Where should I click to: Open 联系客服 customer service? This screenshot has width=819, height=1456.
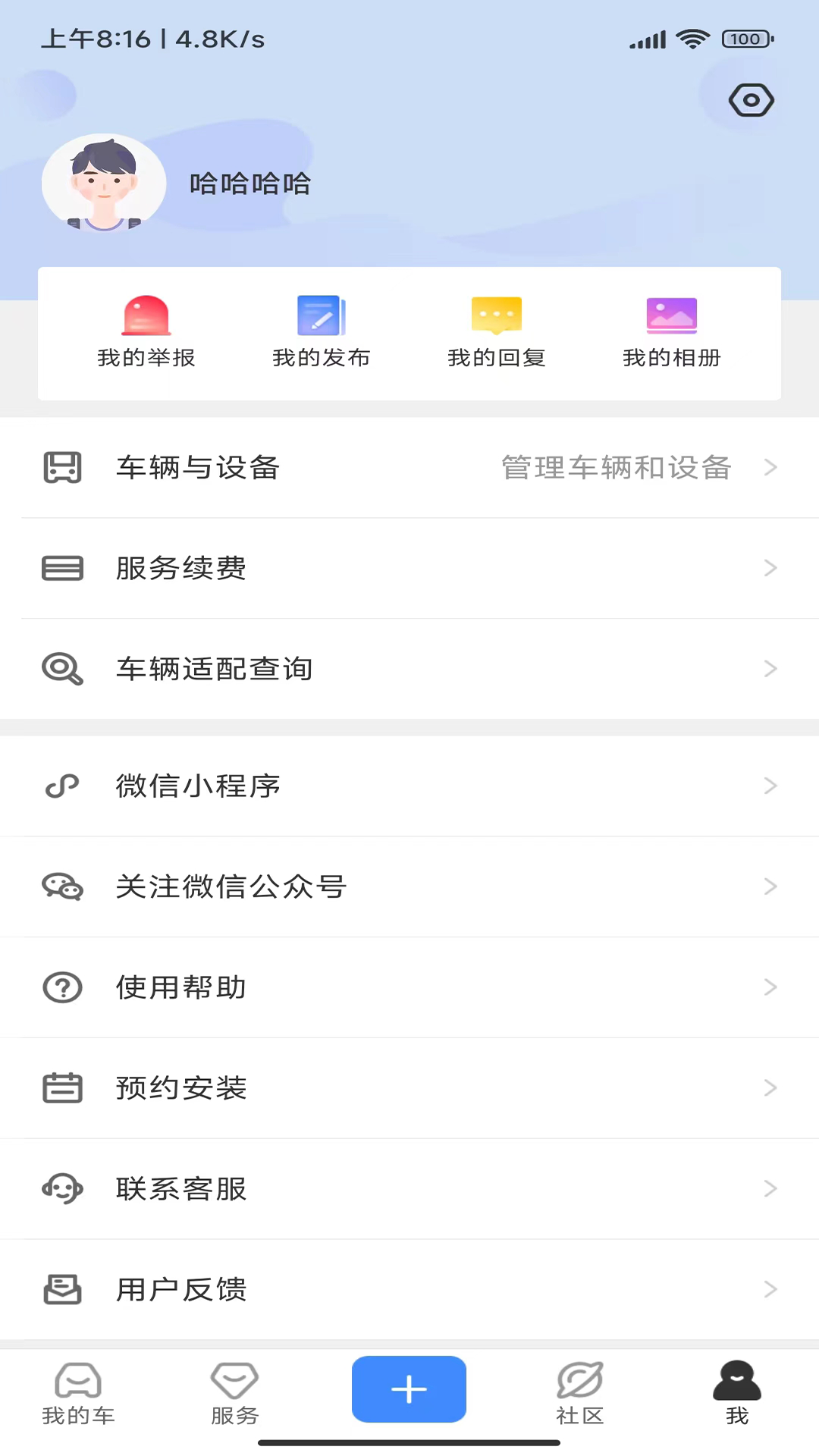point(180,1189)
